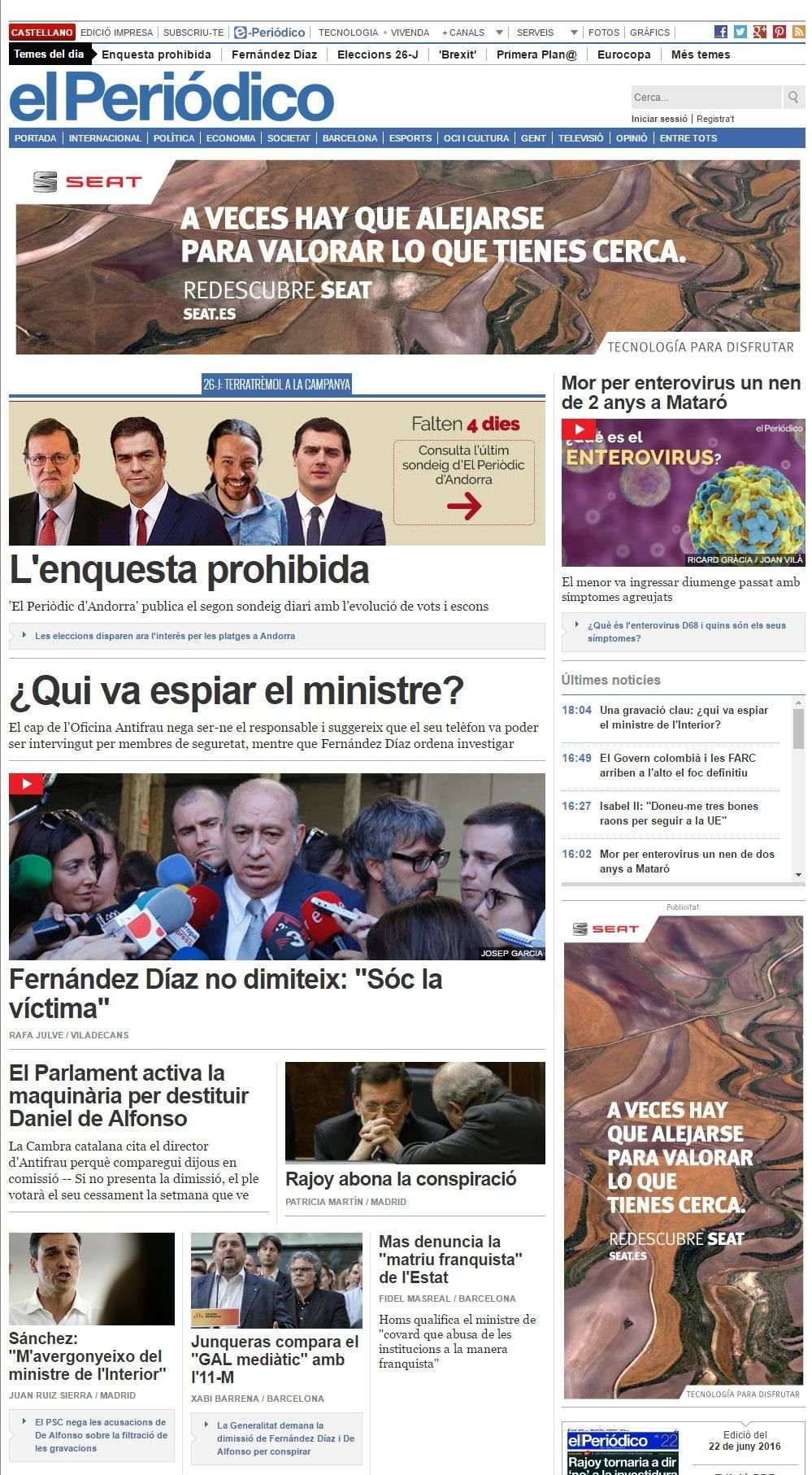Open the 16:49 Govern colombià news item
This screenshot has height=1475, width=812.
(678, 765)
